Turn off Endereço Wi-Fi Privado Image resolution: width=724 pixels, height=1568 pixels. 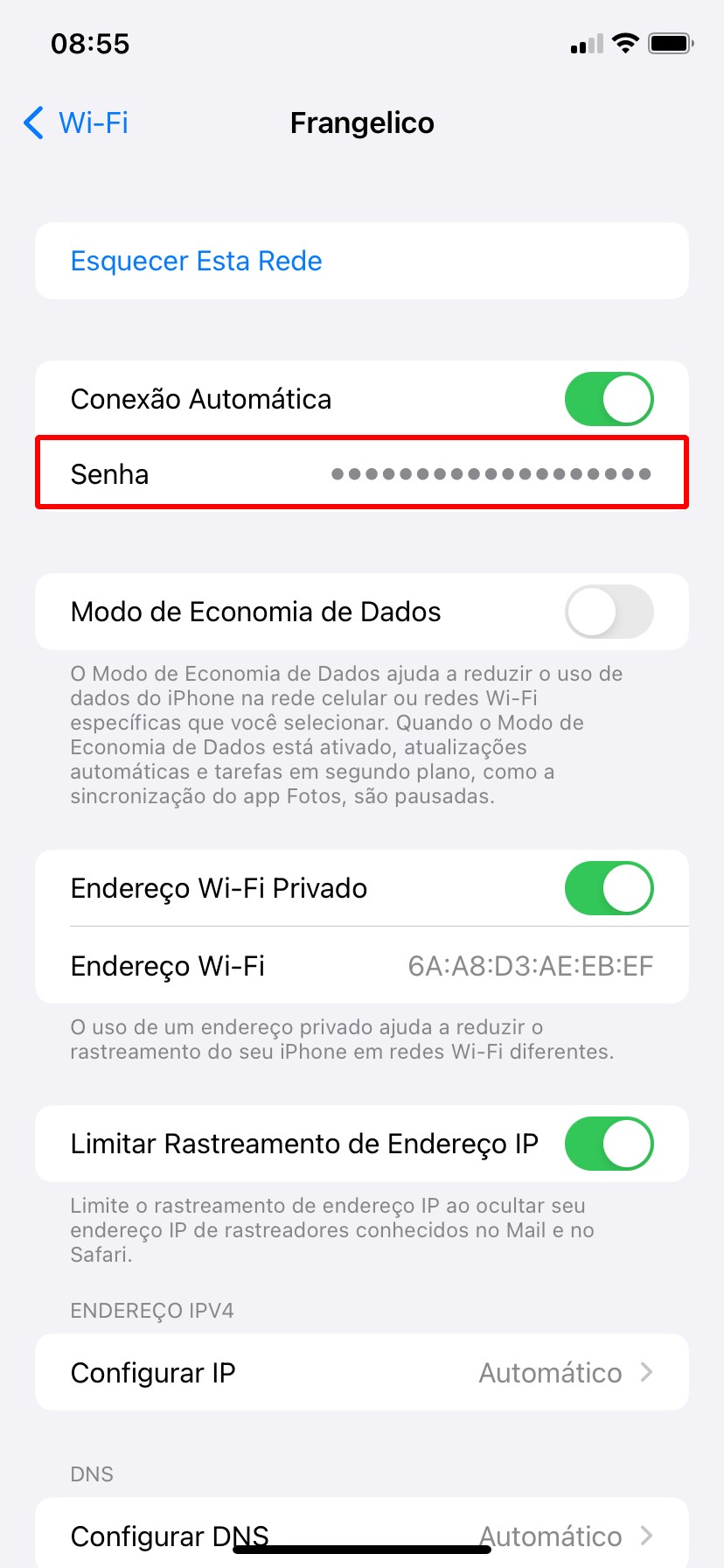609,888
